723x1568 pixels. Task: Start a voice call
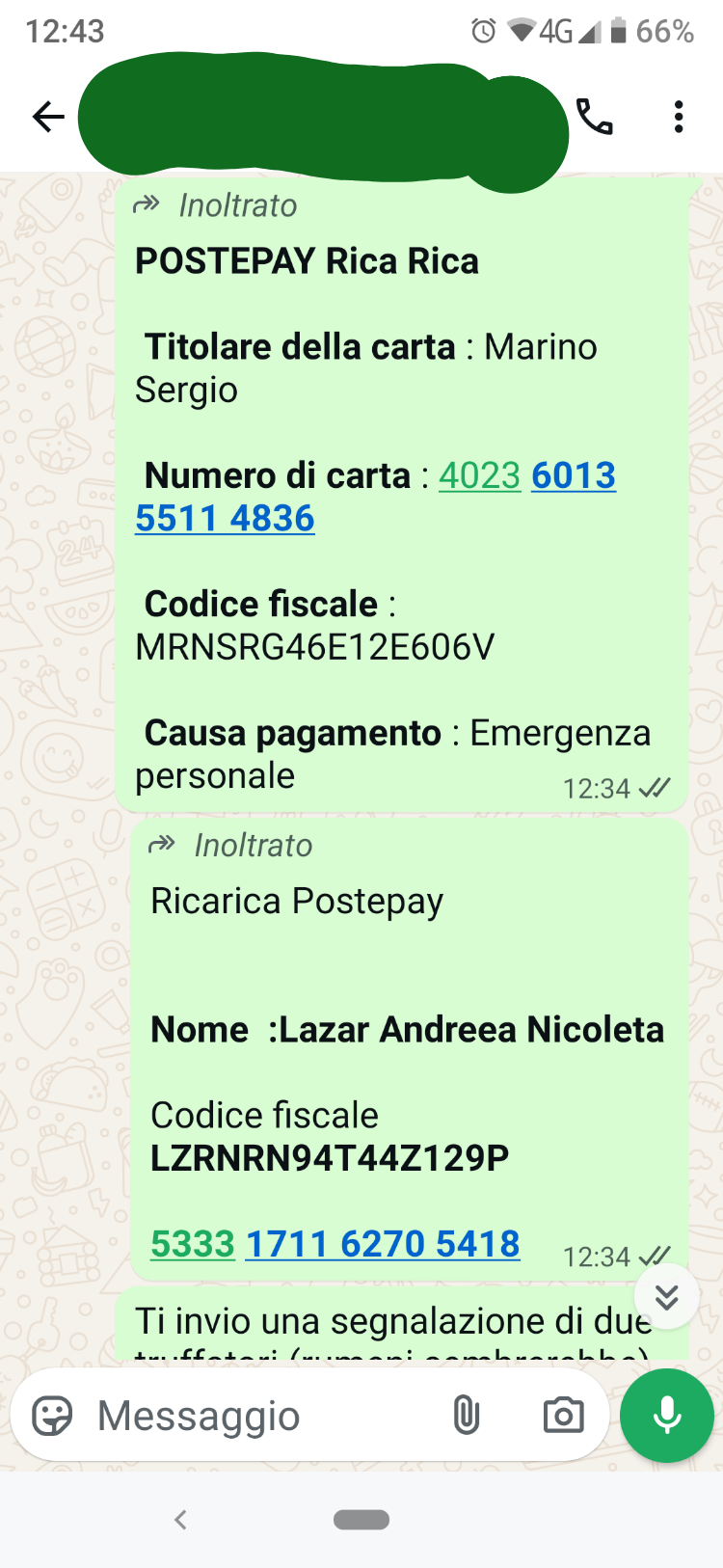click(594, 117)
